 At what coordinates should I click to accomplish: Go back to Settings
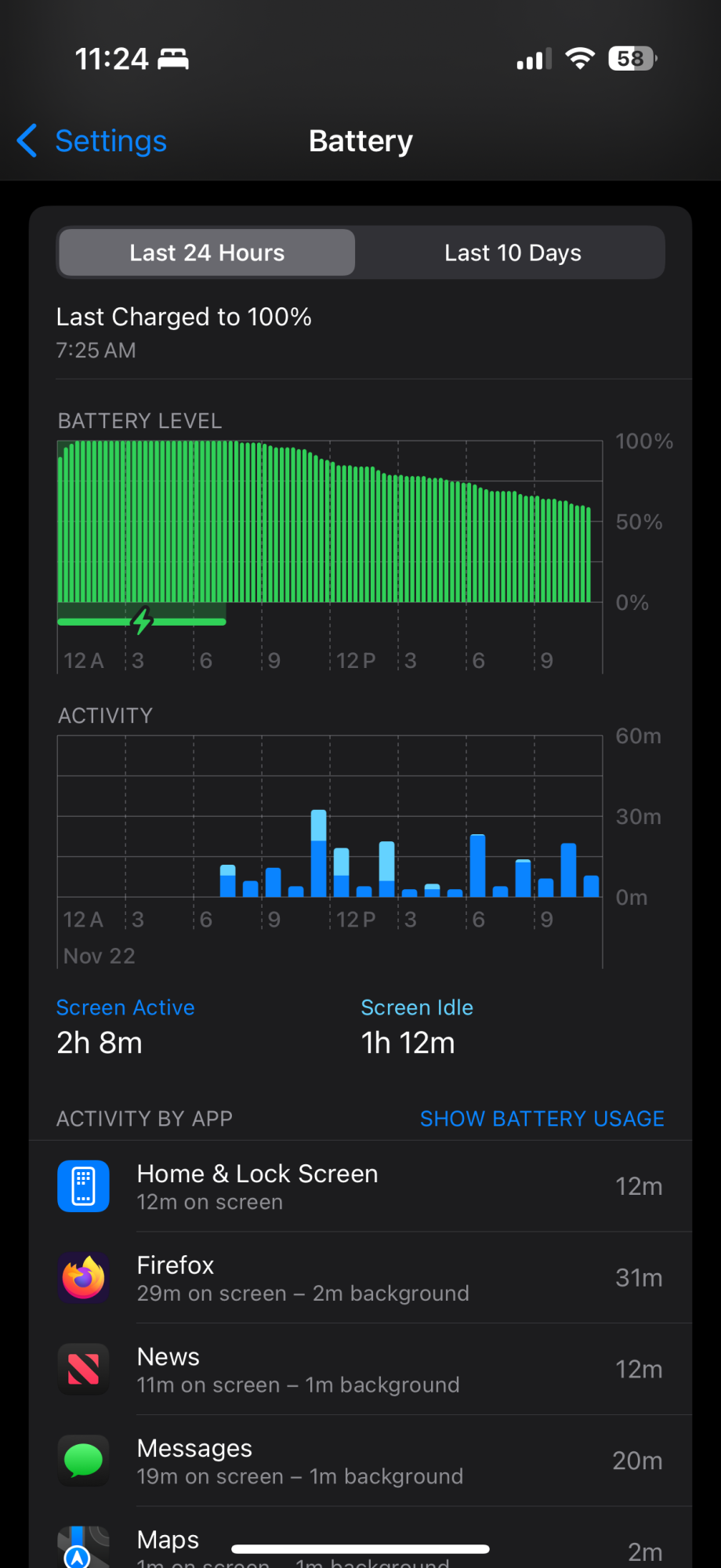pos(92,141)
